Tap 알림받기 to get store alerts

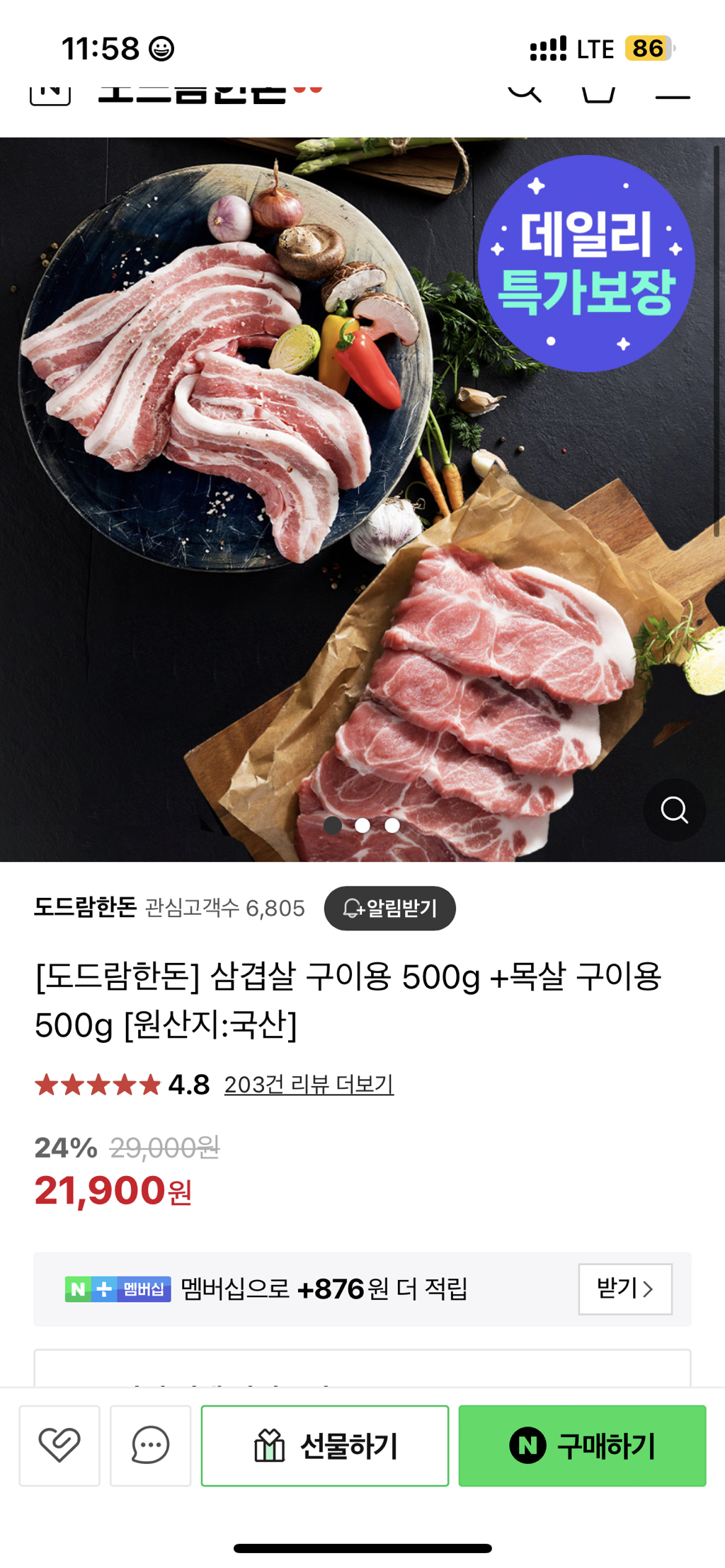click(x=390, y=908)
